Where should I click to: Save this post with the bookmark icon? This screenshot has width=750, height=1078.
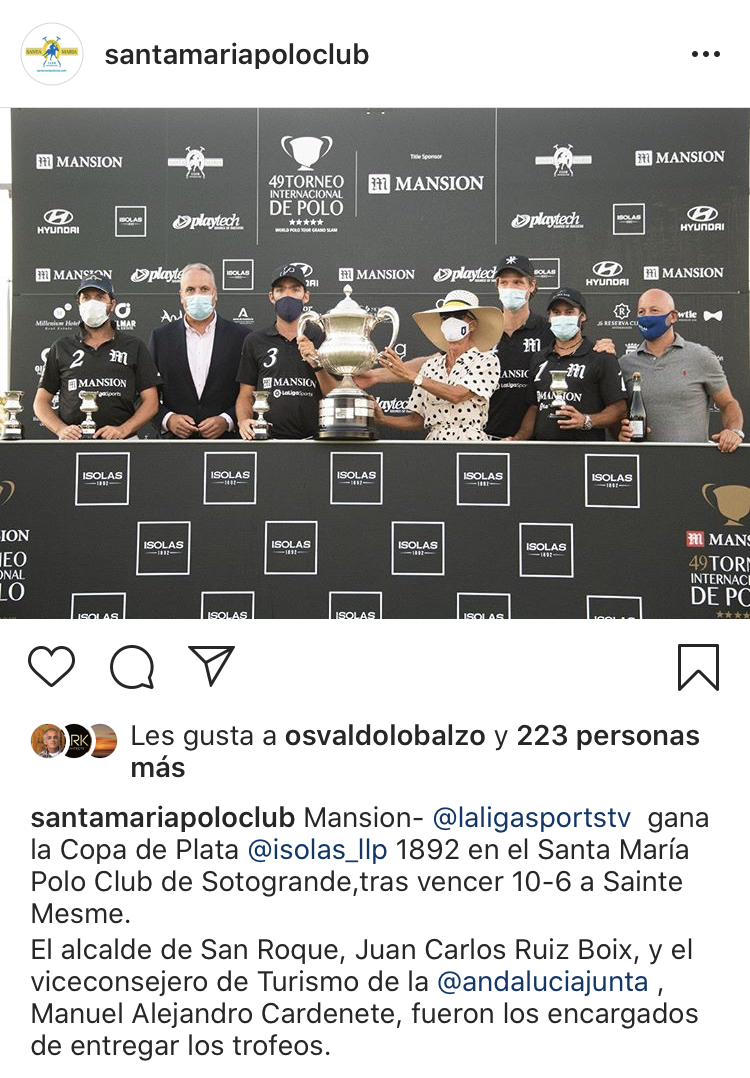(698, 667)
